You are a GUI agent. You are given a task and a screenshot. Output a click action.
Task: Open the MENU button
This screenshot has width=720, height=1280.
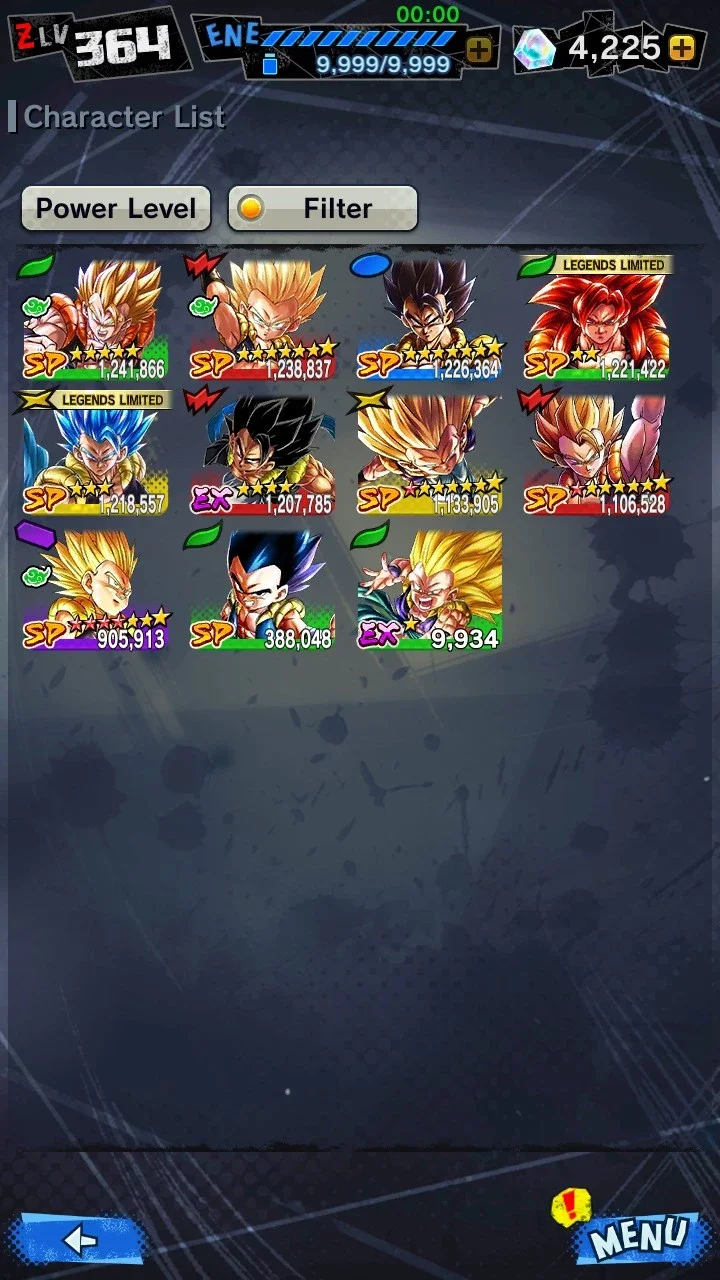pyautogui.click(x=637, y=1236)
